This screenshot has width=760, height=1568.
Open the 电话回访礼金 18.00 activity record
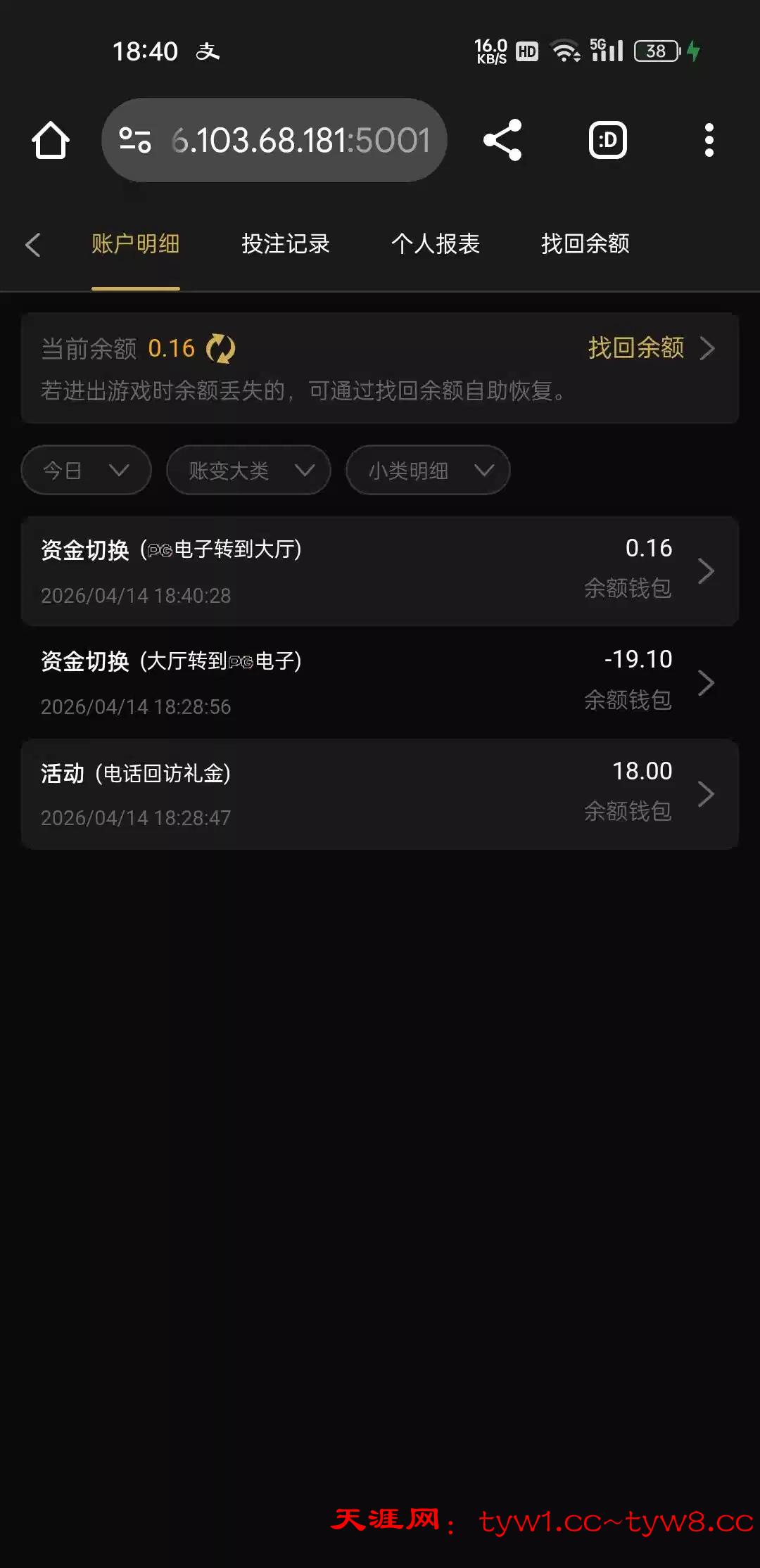click(x=380, y=793)
